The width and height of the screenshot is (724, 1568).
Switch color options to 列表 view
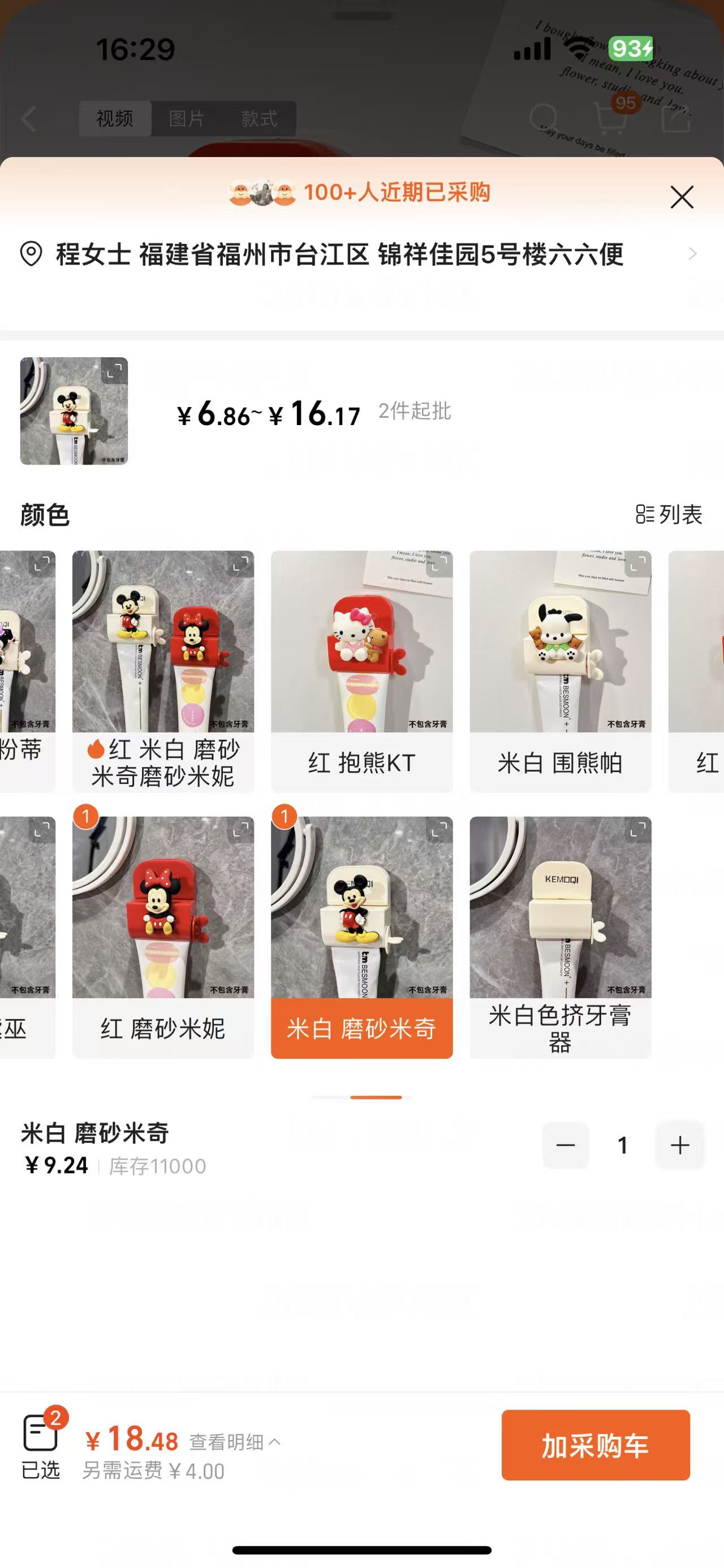point(669,514)
